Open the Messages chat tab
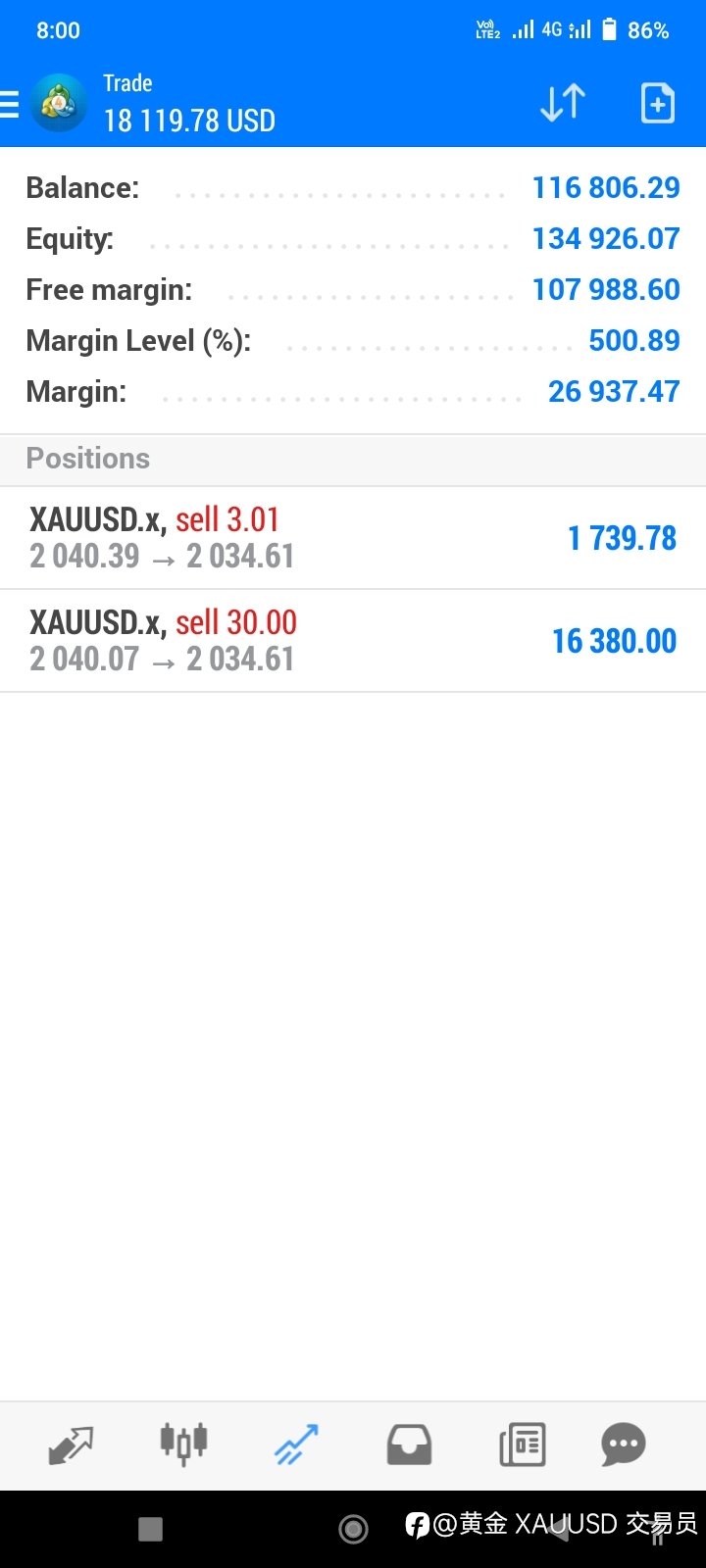This screenshot has height=1568, width=706. [x=624, y=1445]
